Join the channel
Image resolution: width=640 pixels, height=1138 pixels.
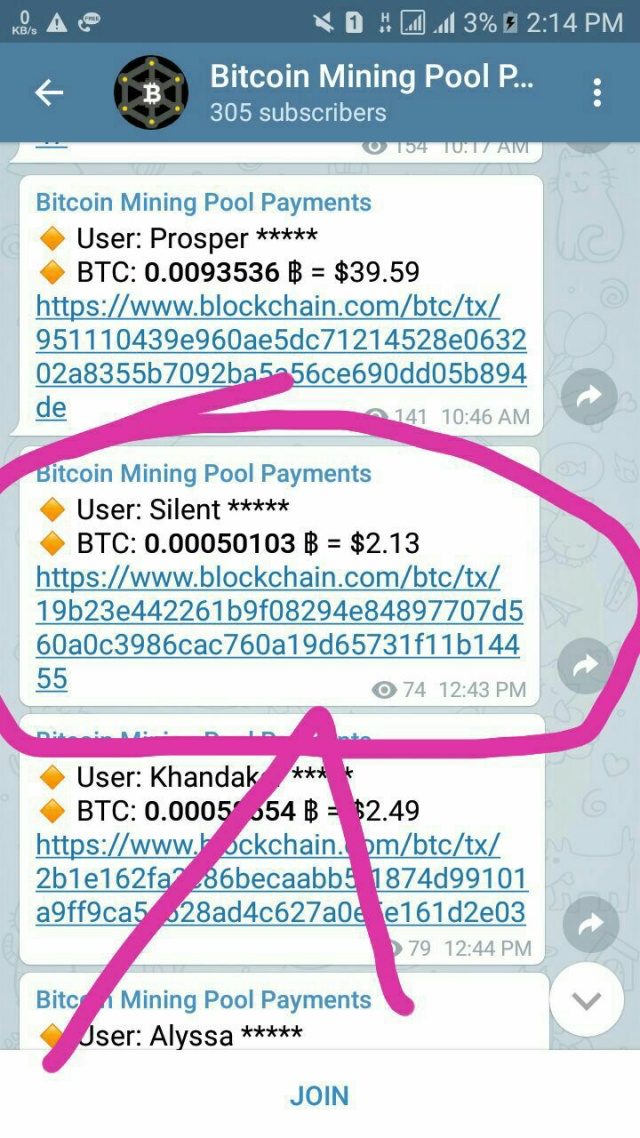pos(320,1096)
